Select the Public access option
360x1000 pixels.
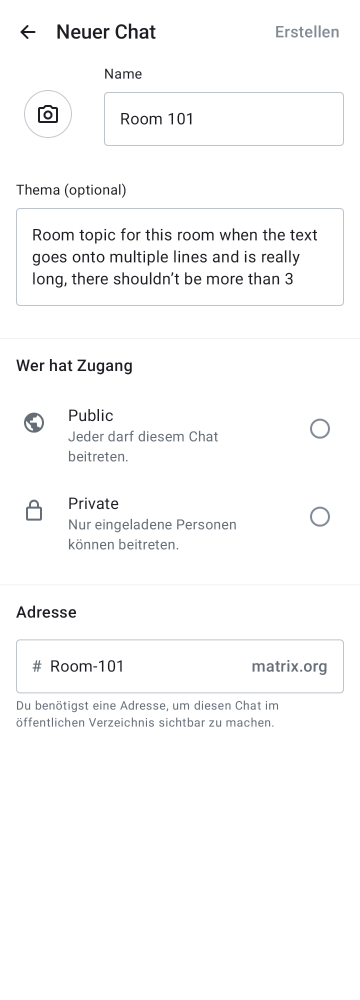pyautogui.click(x=180, y=436)
